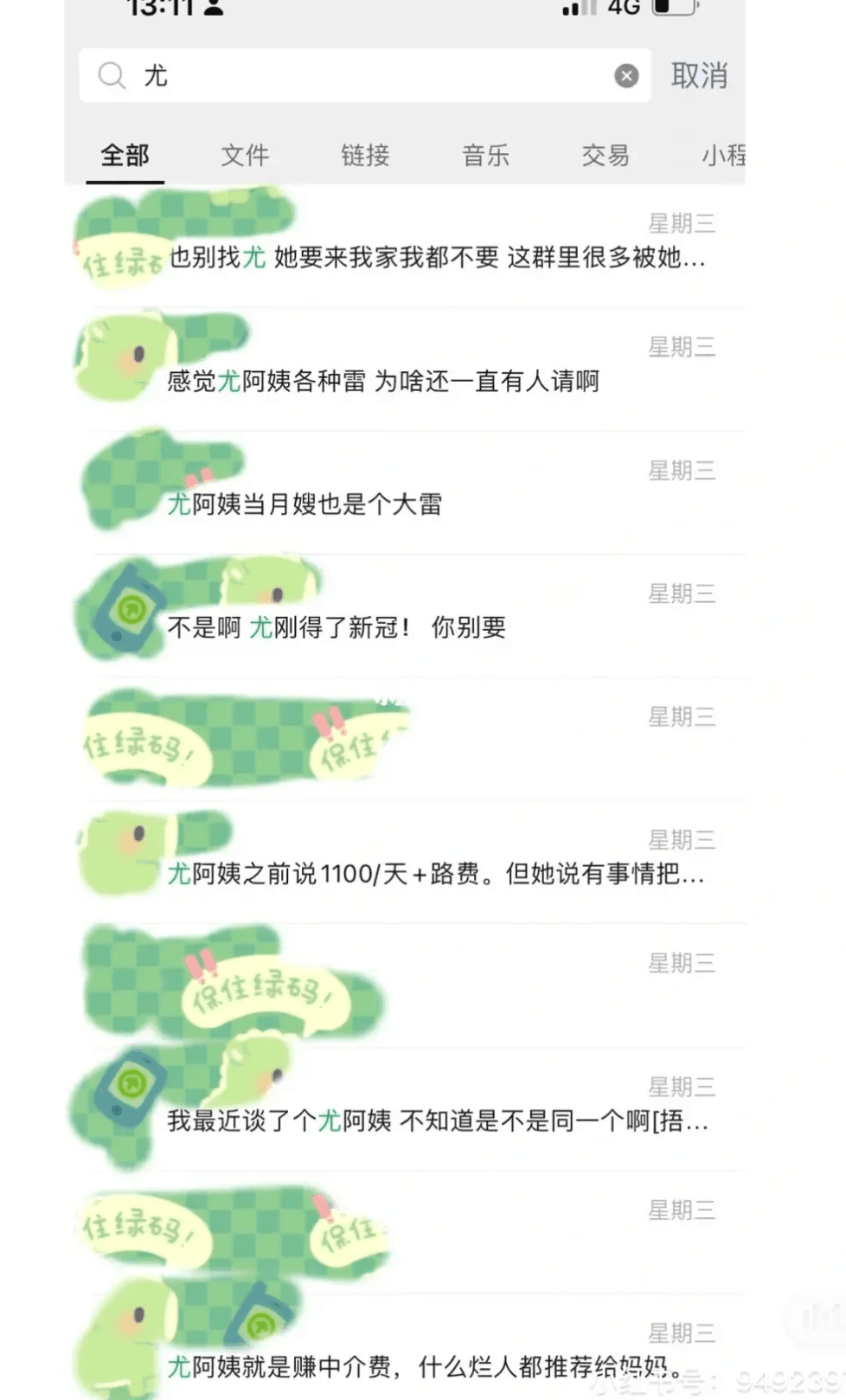Image resolution: width=846 pixels, height=1400 pixels.
Task: Cancel the search with 取消
Action: [x=699, y=76]
